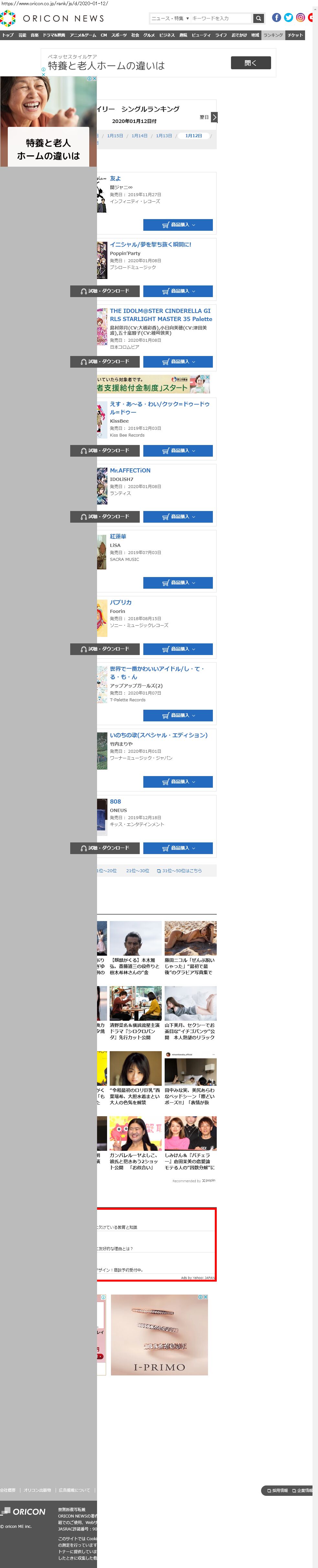Select the 1月13日 date link

[164, 136]
